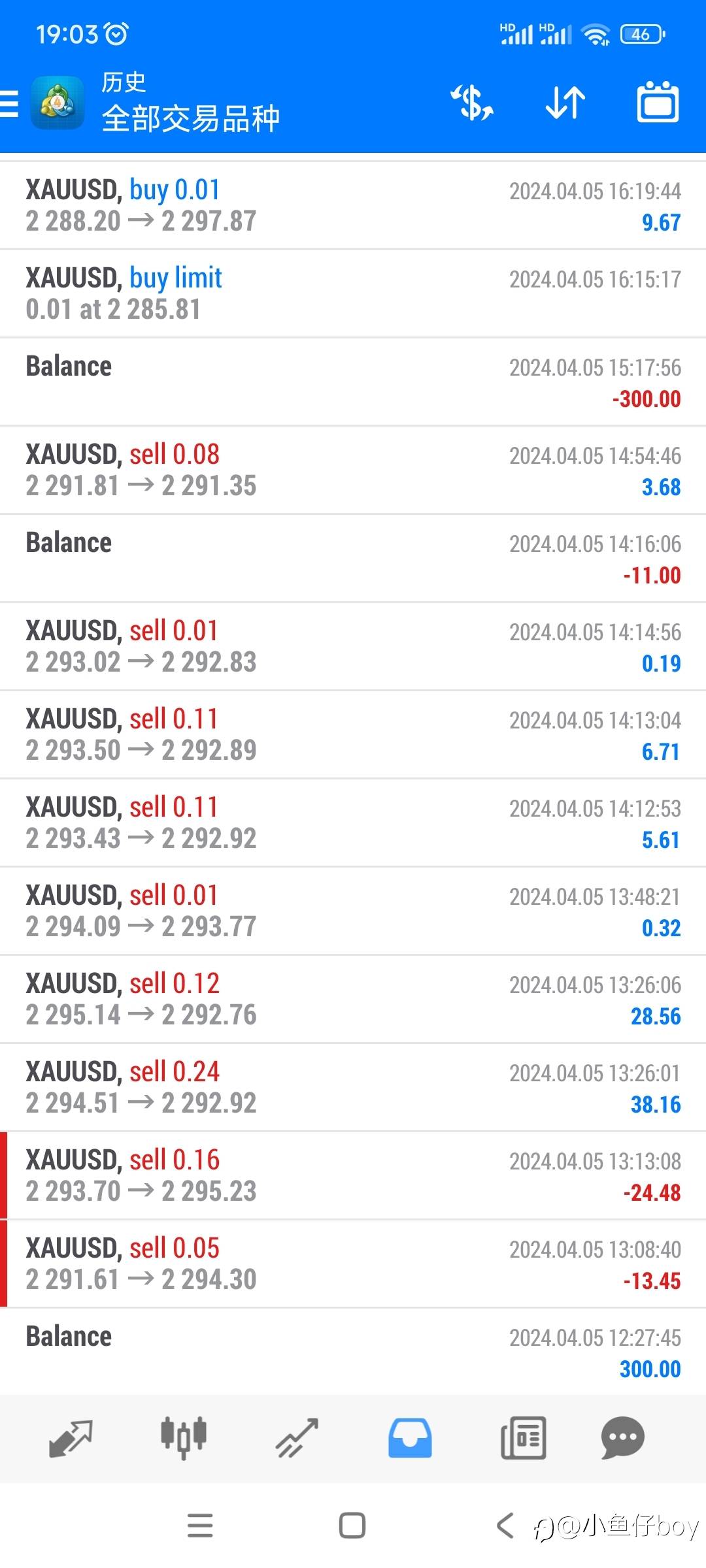Open the buy 0.01 trade with 9.67 profit
This screenshot has width=706, height=1568.
click(x=353, y=206)
